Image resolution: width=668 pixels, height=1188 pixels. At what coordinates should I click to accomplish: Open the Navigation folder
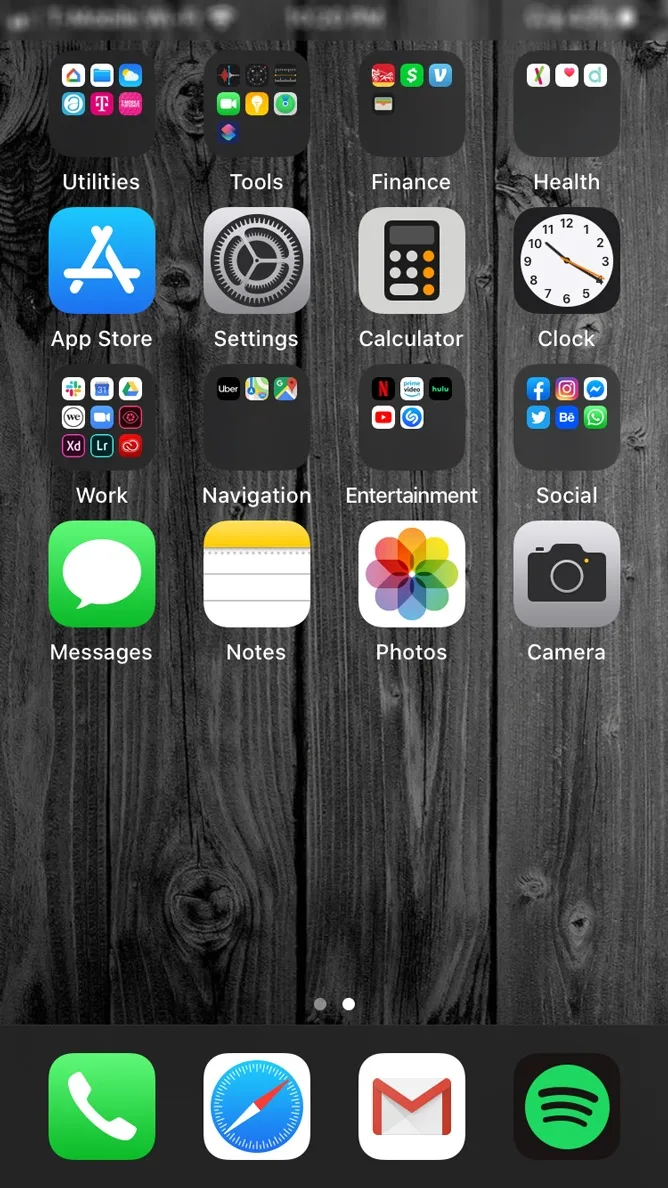point(257,417)
